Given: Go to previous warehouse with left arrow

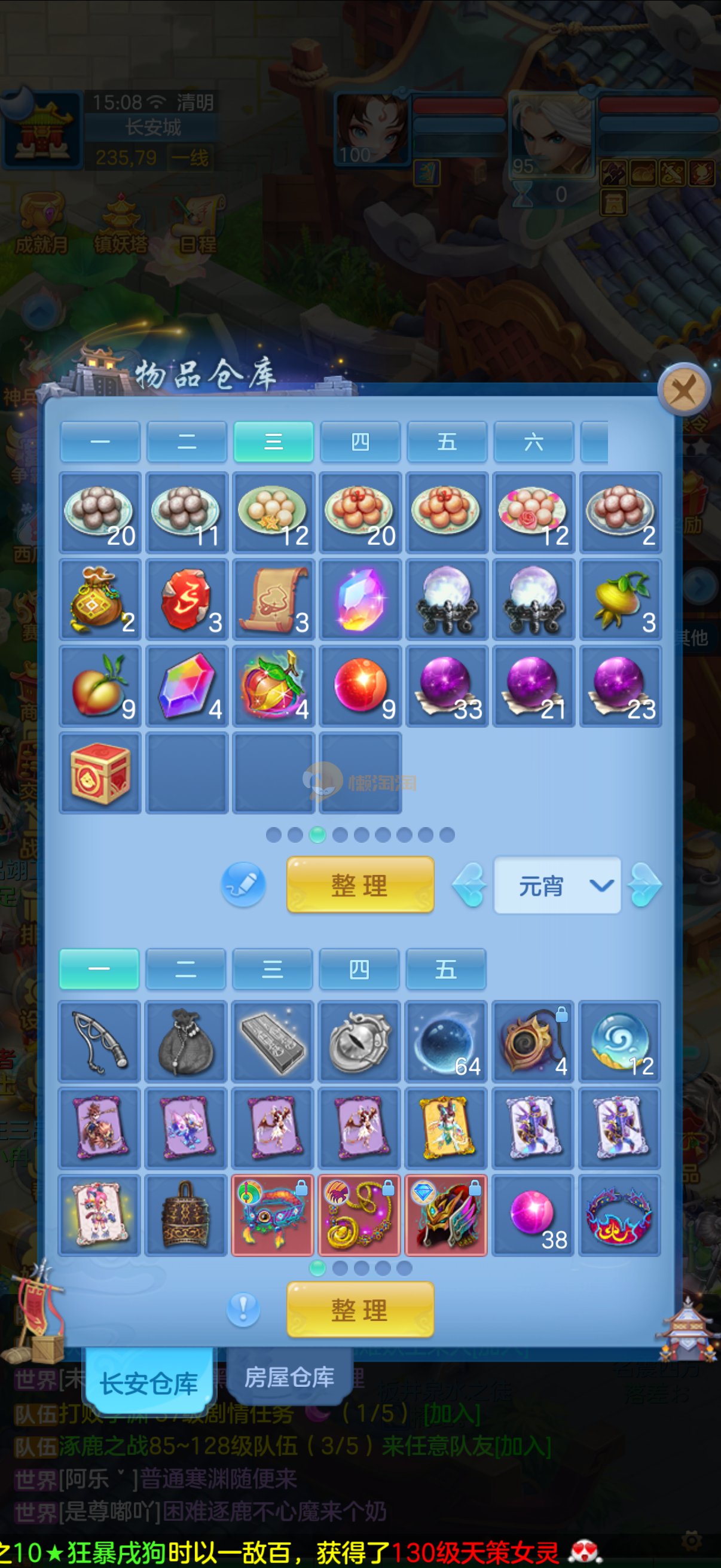Looking at the screenshot, I should point(470,885).
